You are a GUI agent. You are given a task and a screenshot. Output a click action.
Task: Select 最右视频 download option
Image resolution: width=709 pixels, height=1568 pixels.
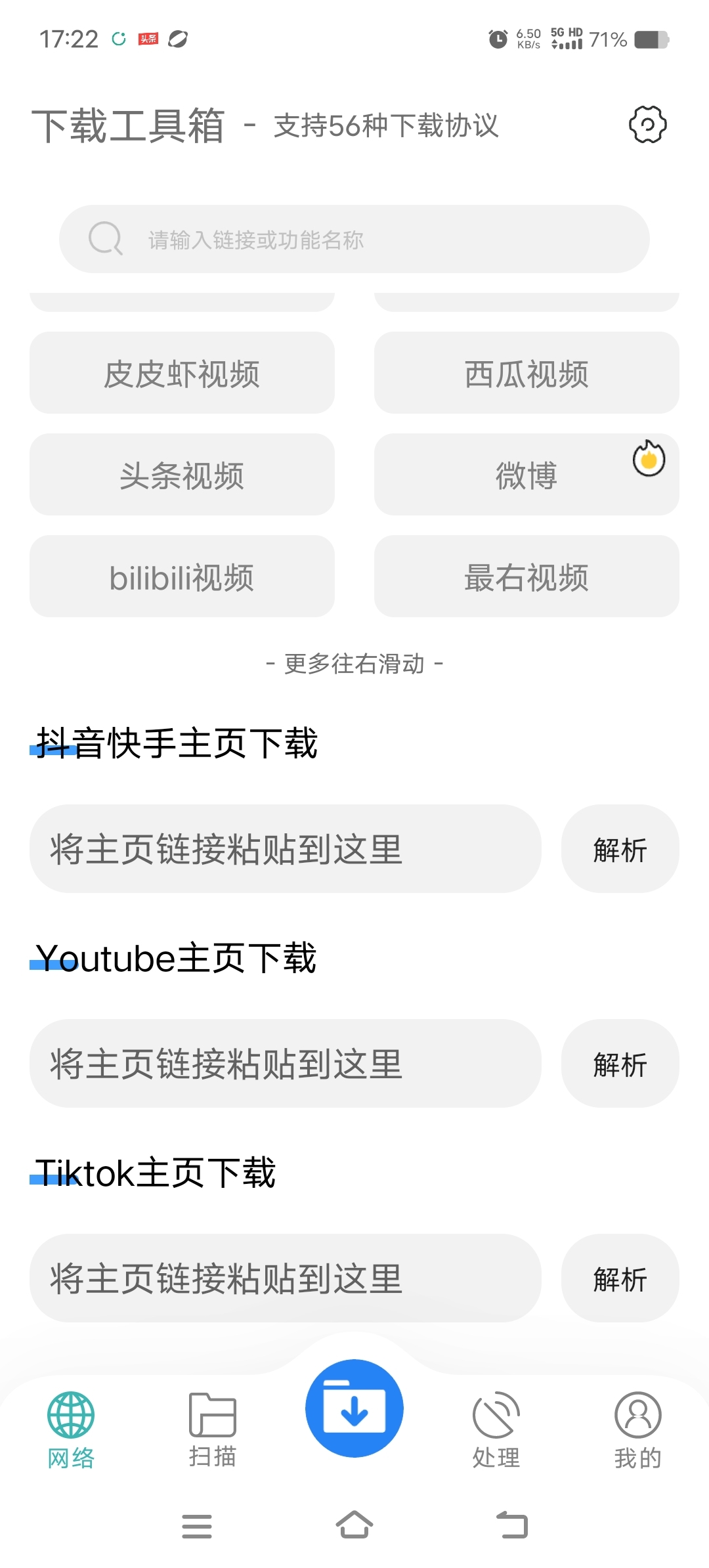coord(526,577)
